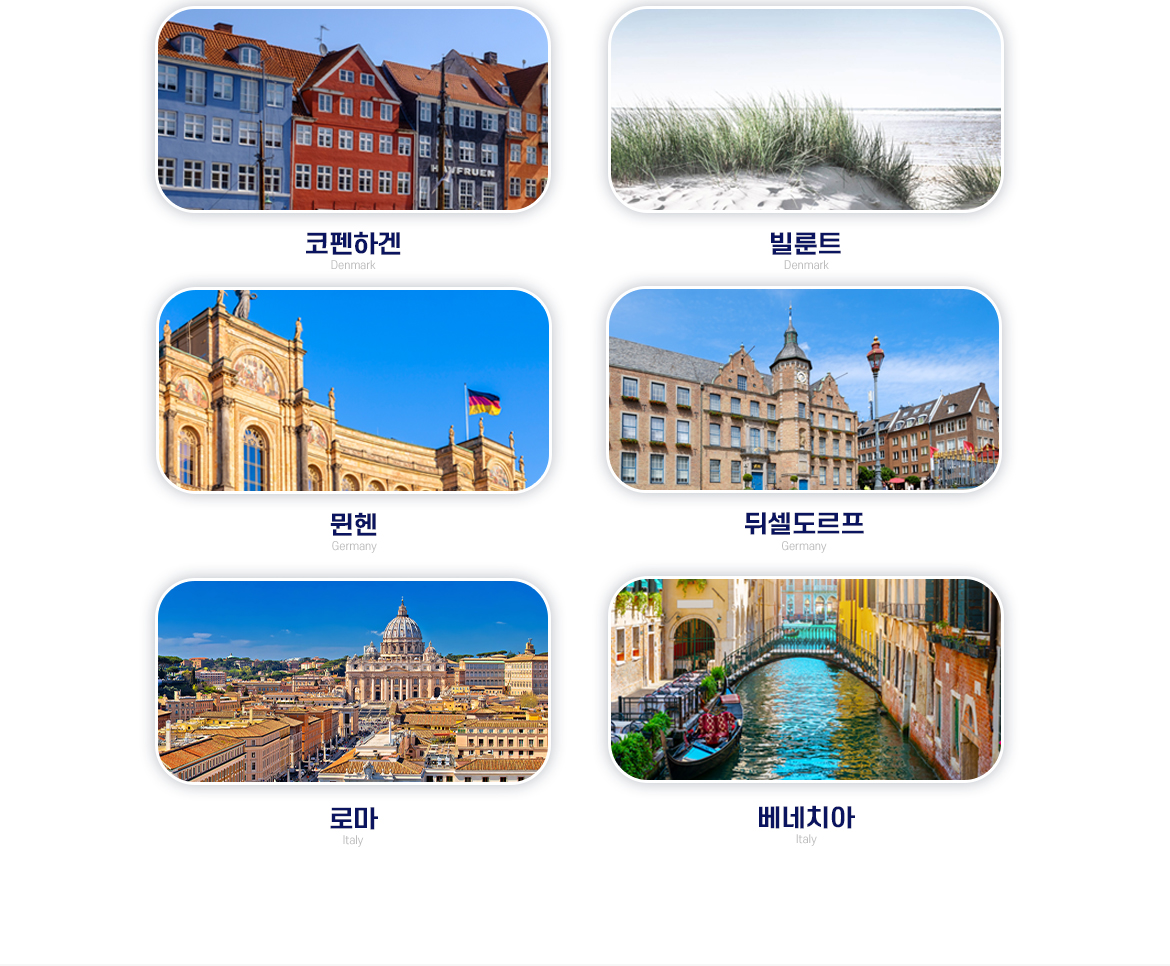1170x966 pixels.
Task: Tap the 베네치아 Italy canal card
Action: click(x=806, y=680)
